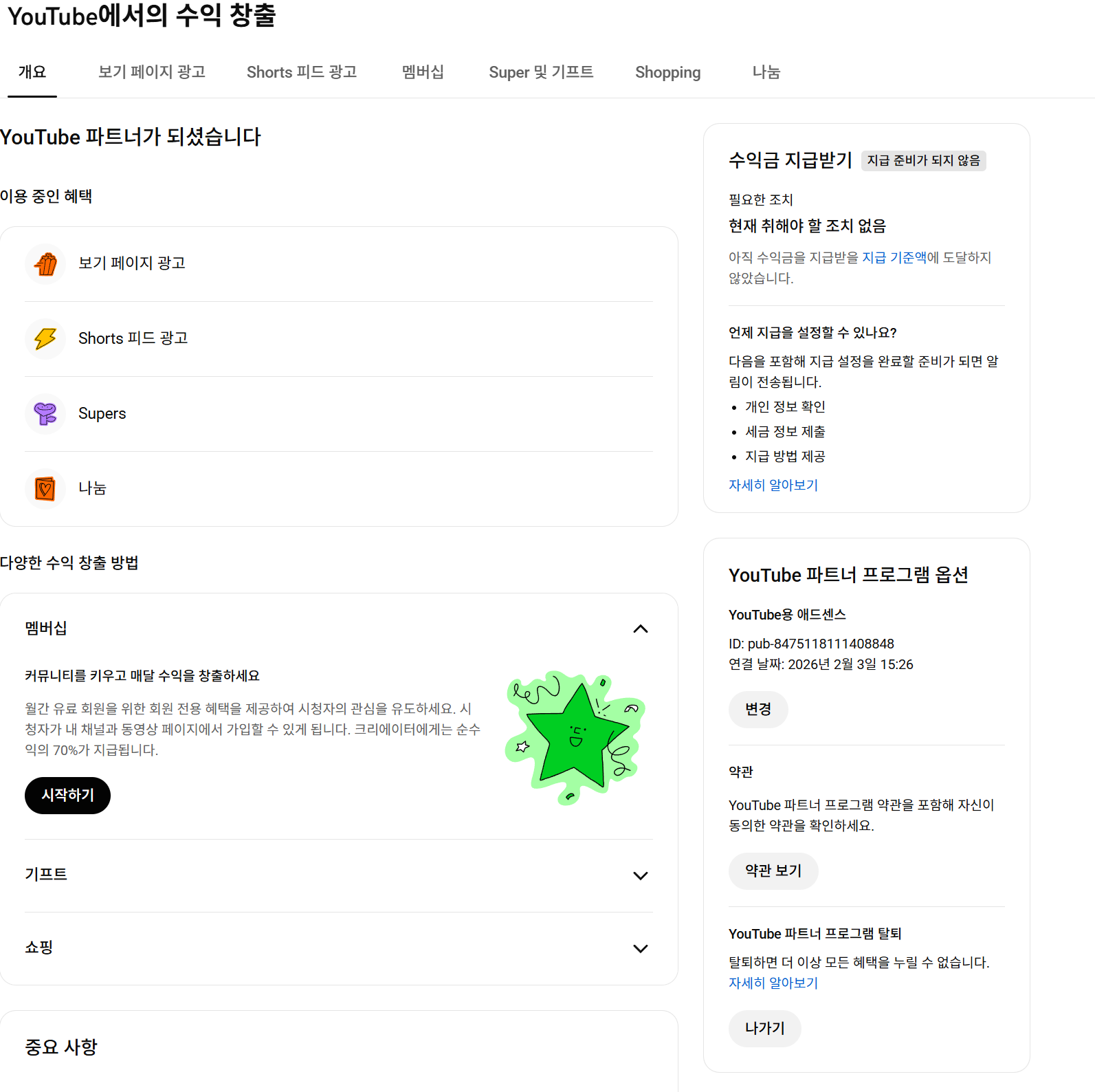Tap 변경 to change AdSense account
This screenshot has width=1095, height=1092.
[757, 709]
